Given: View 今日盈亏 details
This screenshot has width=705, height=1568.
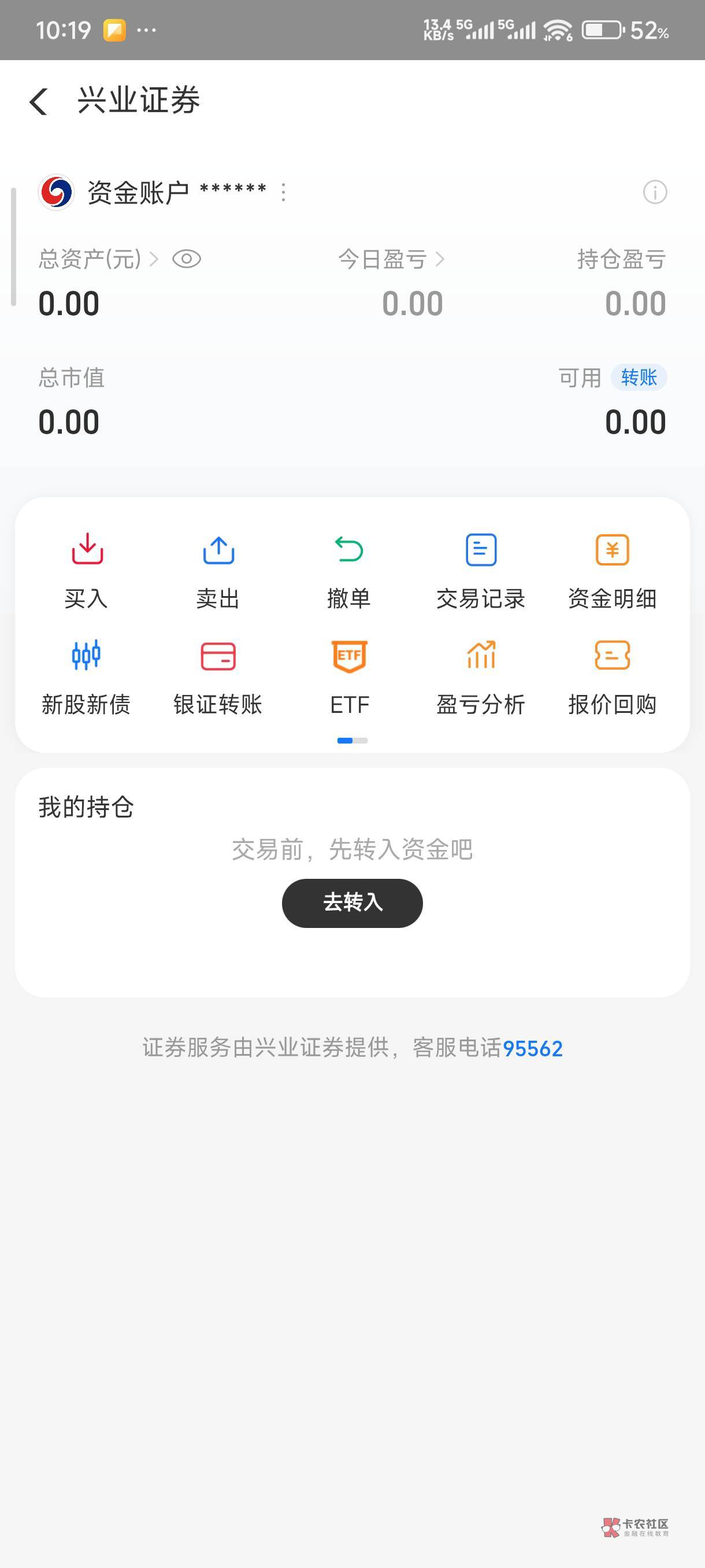Looking at the screenshot, I should [x=391, y=259].
